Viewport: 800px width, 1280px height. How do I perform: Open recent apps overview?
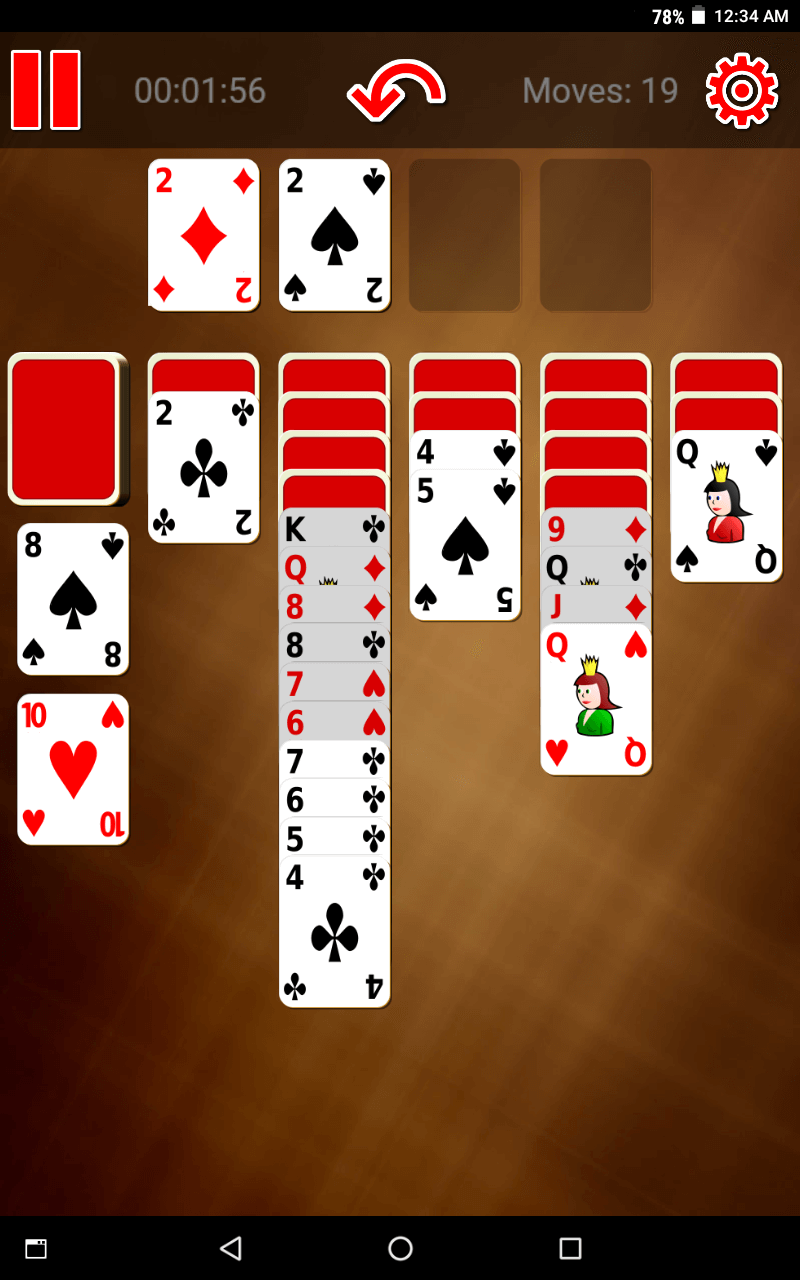pos(570,1247)
